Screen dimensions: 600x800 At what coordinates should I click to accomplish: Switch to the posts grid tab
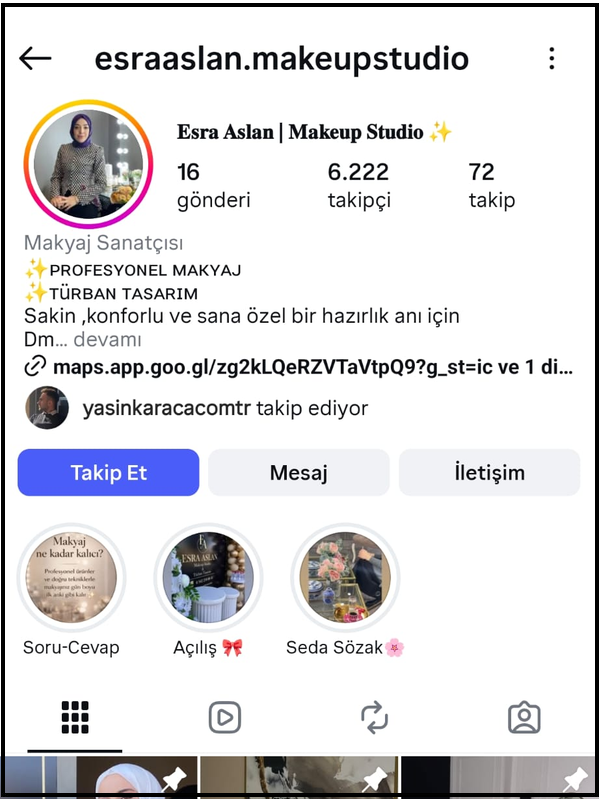coord(76,717)
